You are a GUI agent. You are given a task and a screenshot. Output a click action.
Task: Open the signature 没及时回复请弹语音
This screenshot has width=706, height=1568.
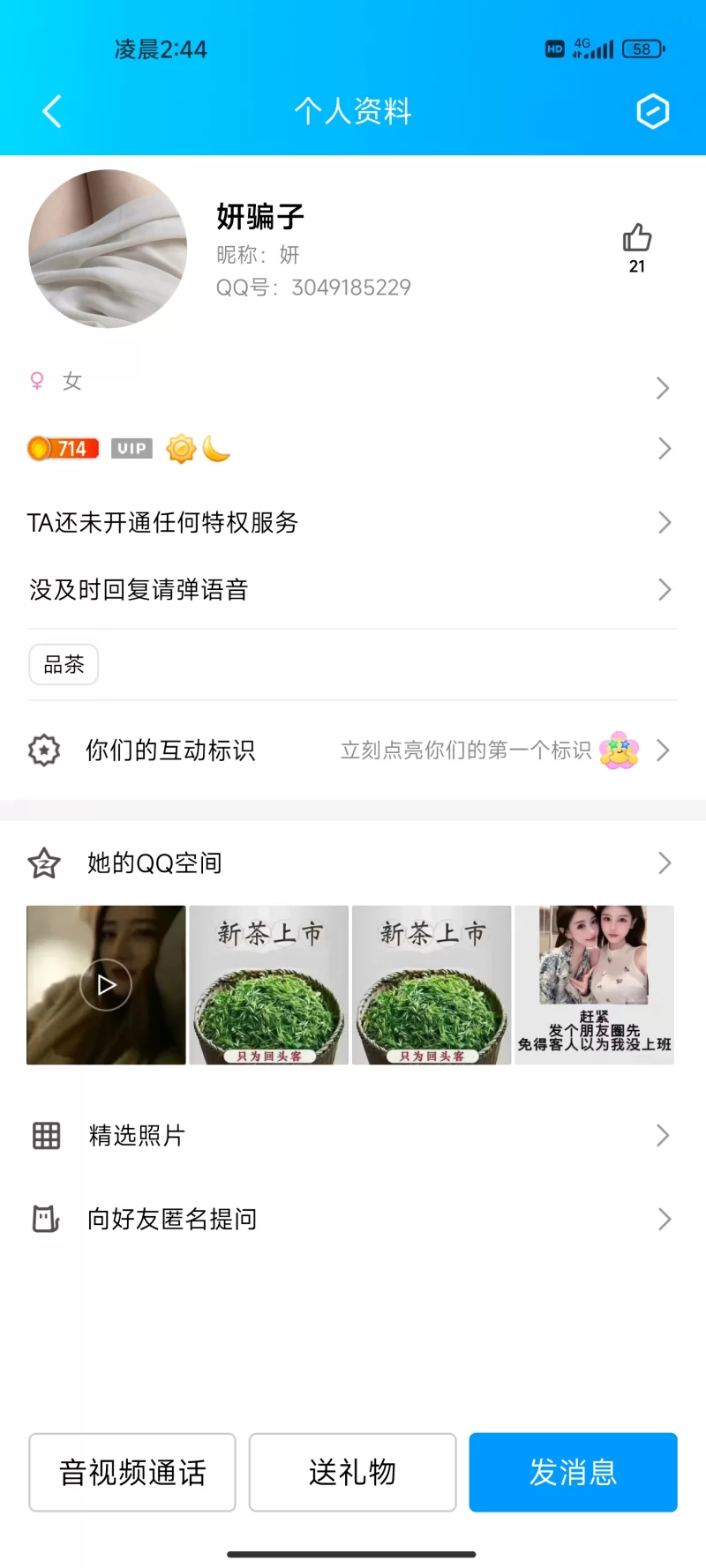[x=353, y=589]
